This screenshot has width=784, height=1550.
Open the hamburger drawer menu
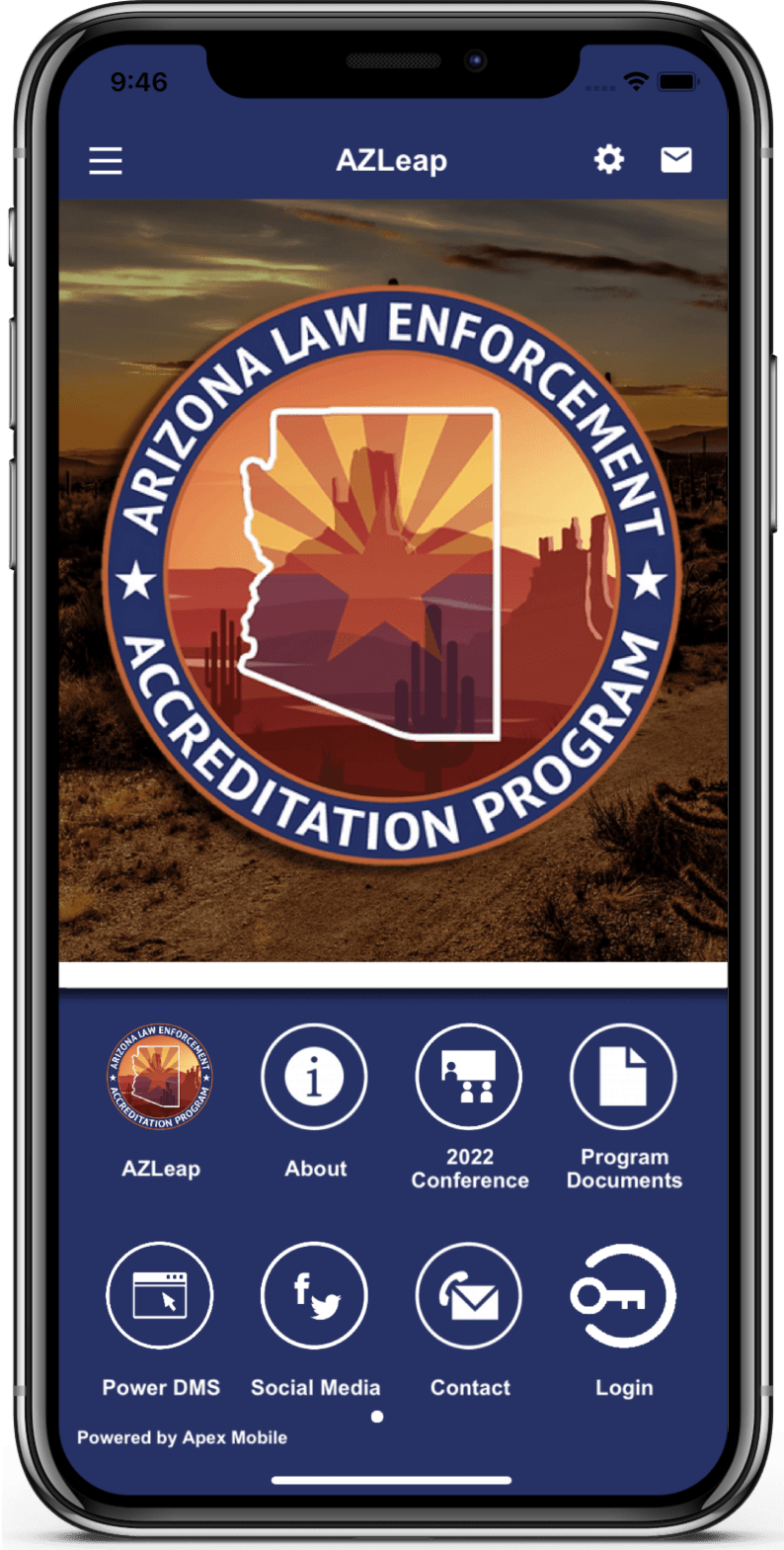coord(106,160)
